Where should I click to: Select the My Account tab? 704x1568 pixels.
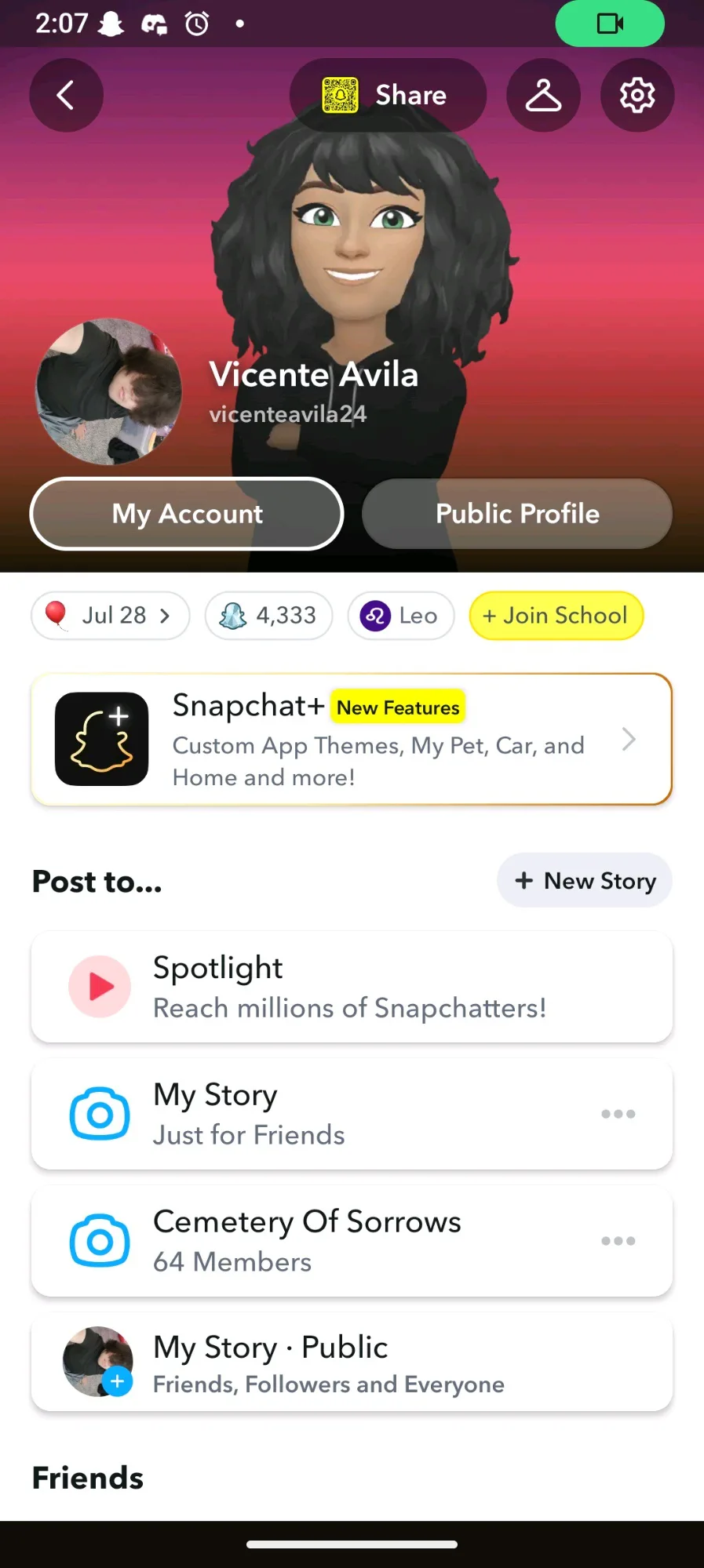coord(187,514)
